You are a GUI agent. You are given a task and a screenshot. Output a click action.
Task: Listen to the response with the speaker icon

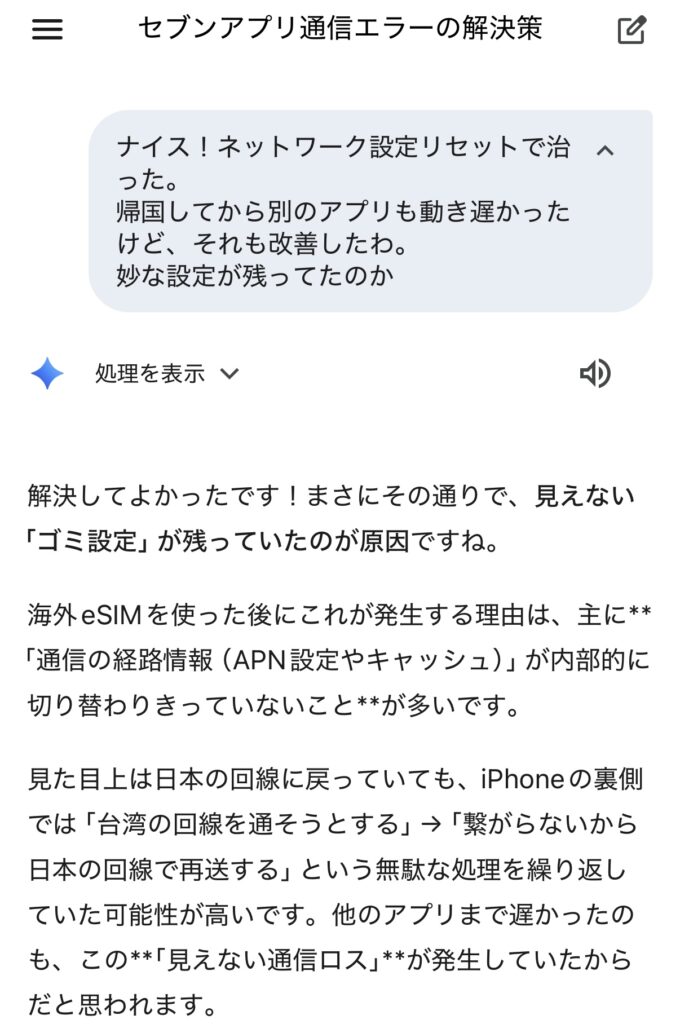pyautogui.click(x=595, y=374)
